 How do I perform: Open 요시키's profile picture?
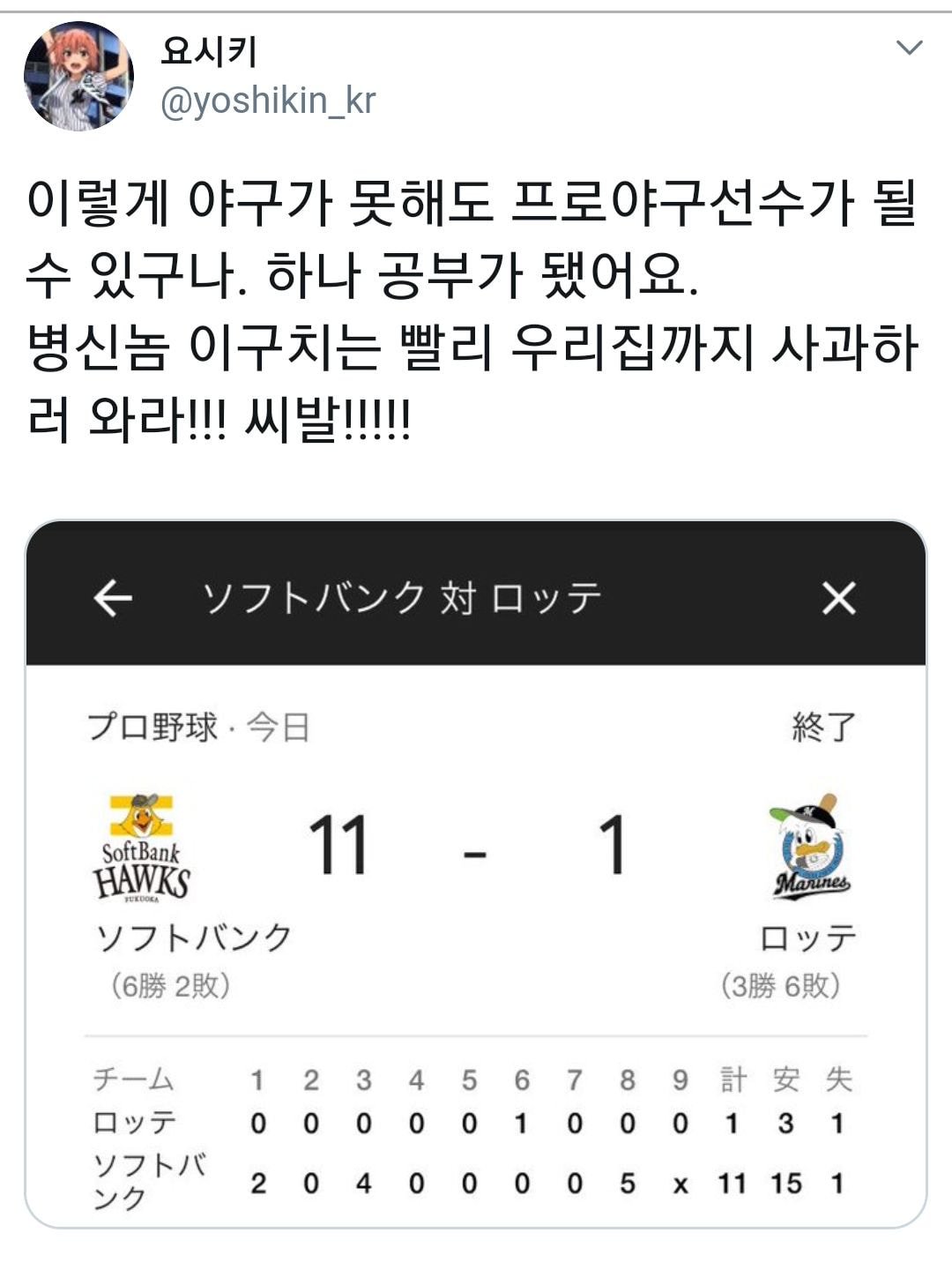click(x=78, y=76)
